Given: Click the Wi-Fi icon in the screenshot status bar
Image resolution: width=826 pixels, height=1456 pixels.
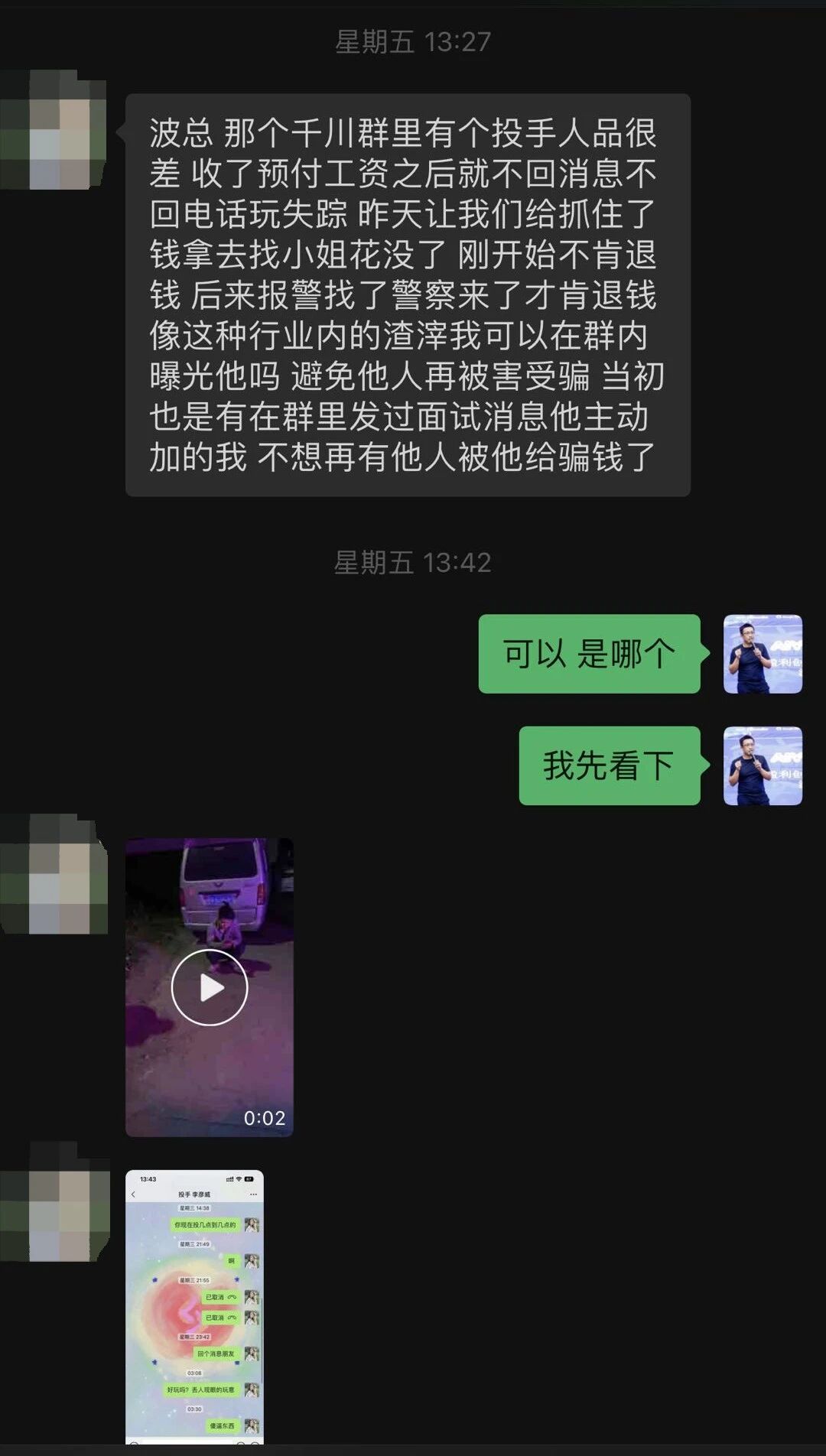Looking at the screenshot, I should coord(238,1179).
